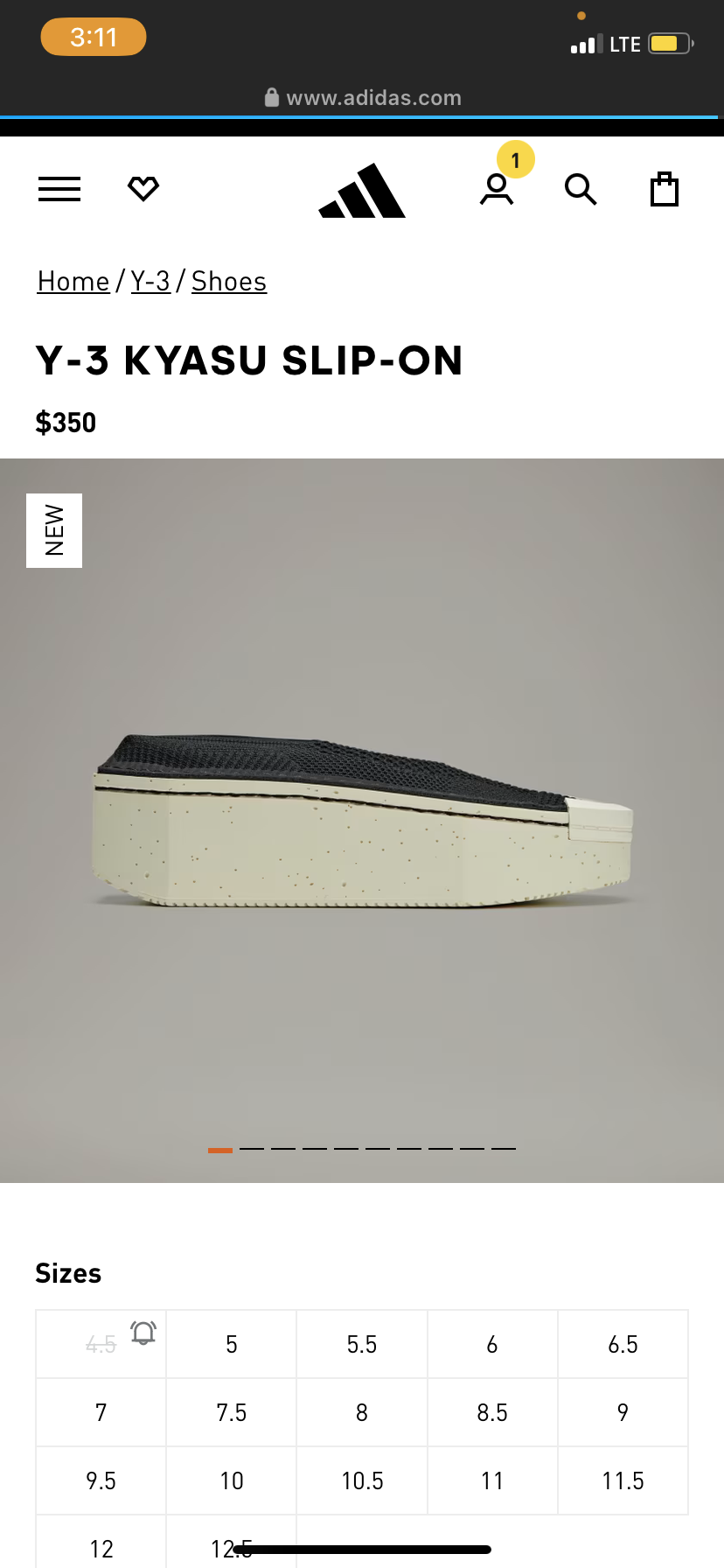Pick size 8
This screenshot has height=1568, width=724.
point(362,1412)
